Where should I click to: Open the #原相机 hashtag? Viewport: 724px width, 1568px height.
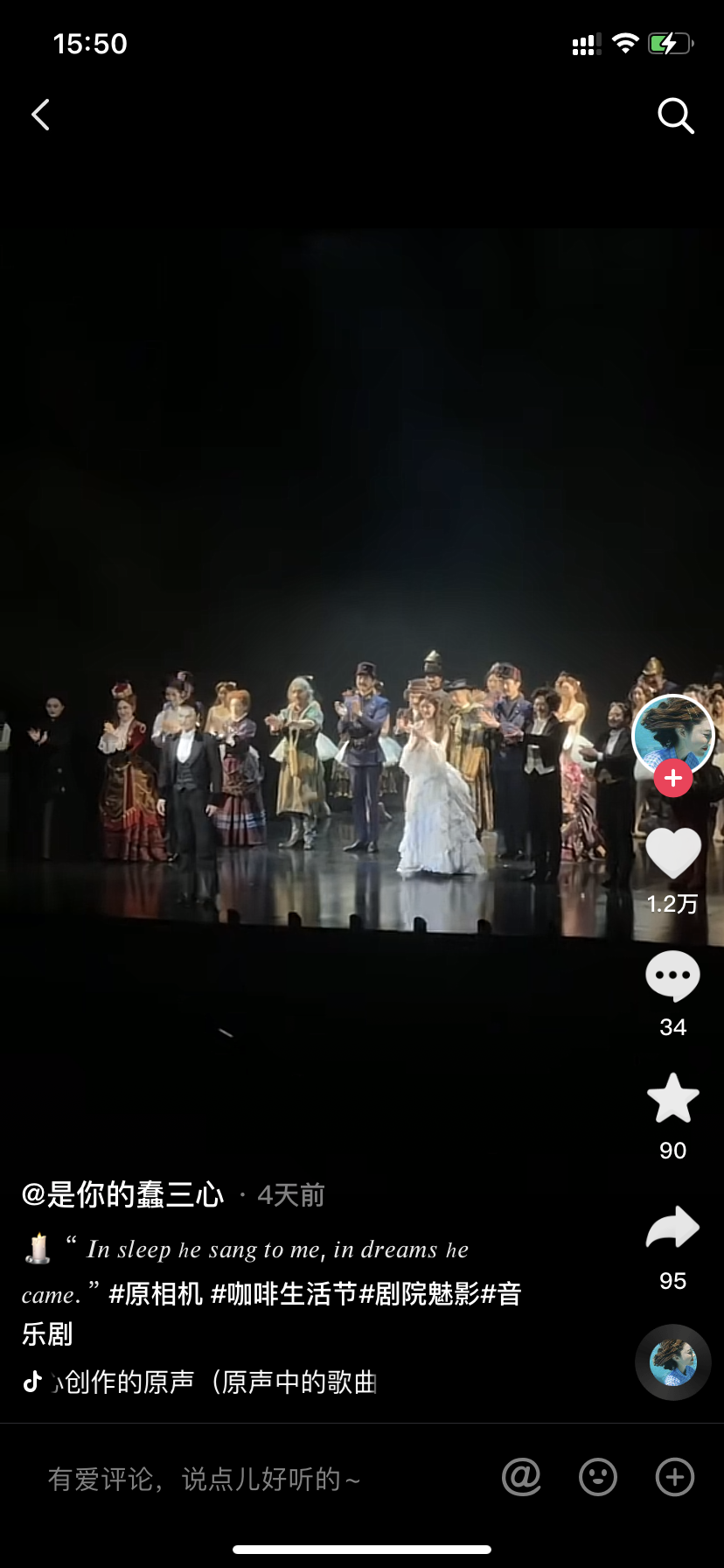pos(156,1293)
